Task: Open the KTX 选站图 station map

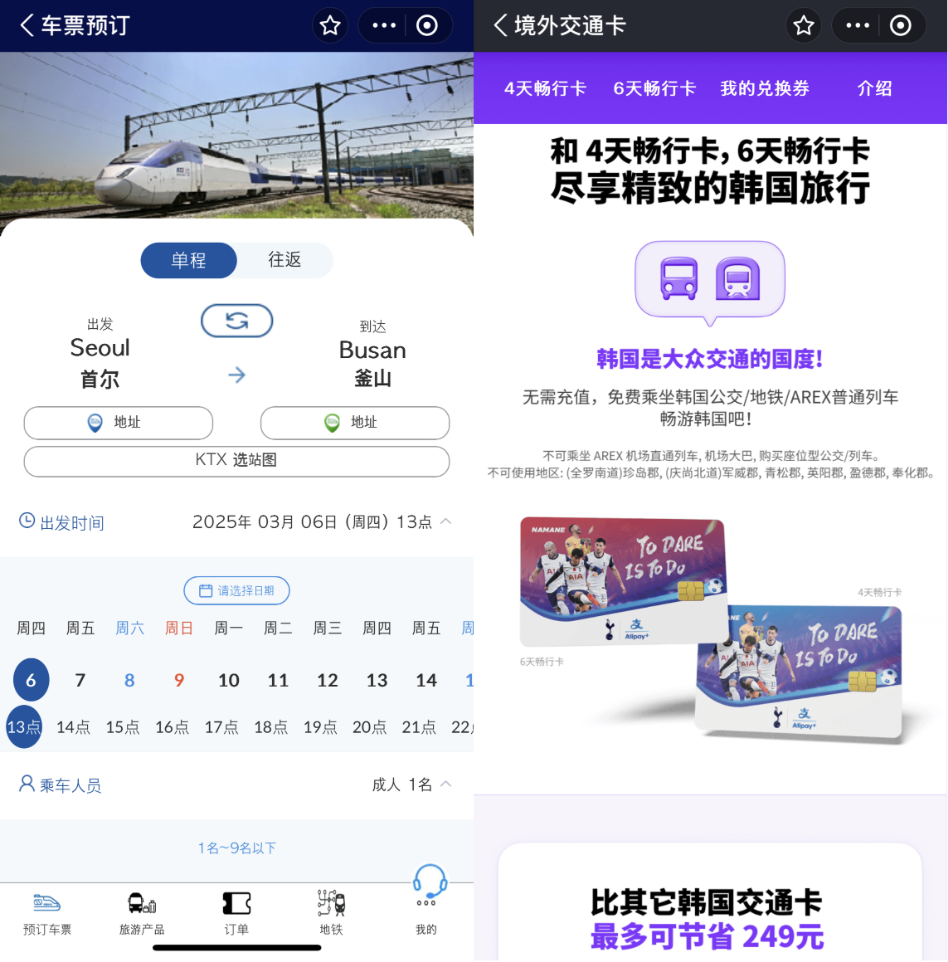Action: pyautogui.click(x=237, y=461)
